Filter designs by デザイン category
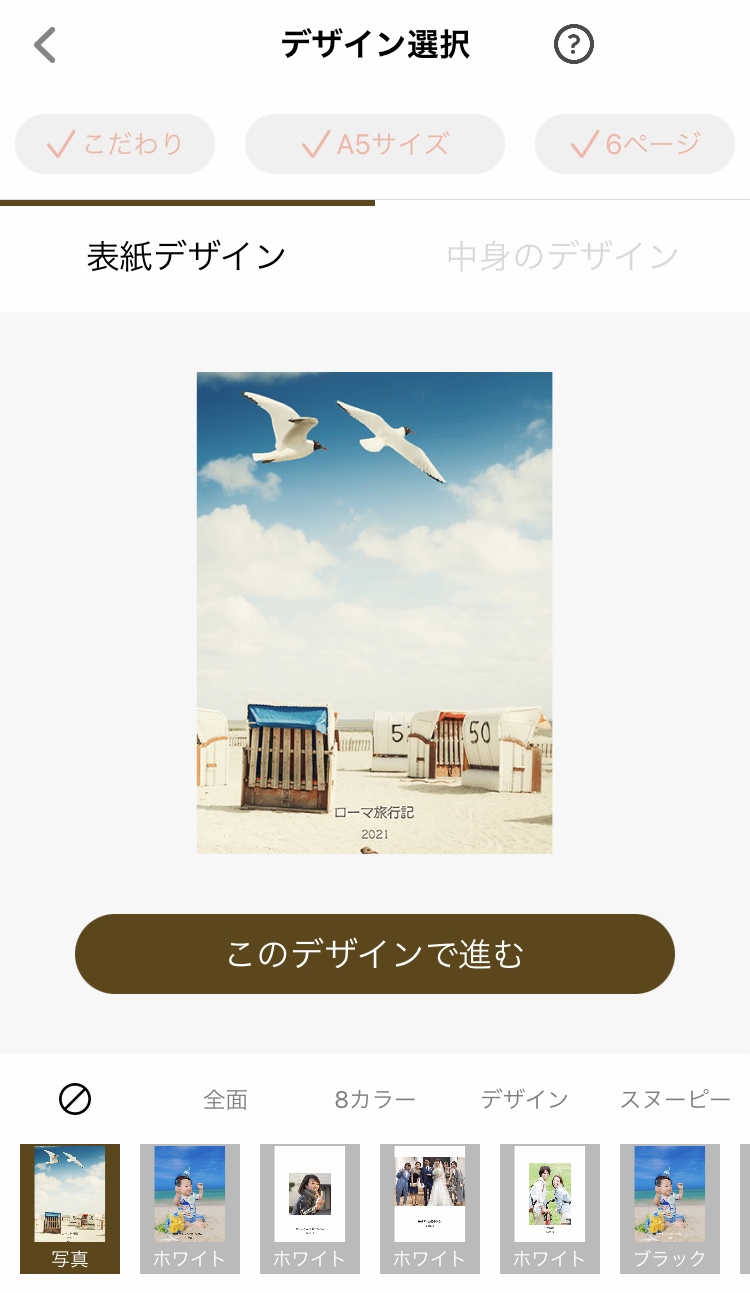This screenshot has width=750, height=1293. (x=525, y=1100)
